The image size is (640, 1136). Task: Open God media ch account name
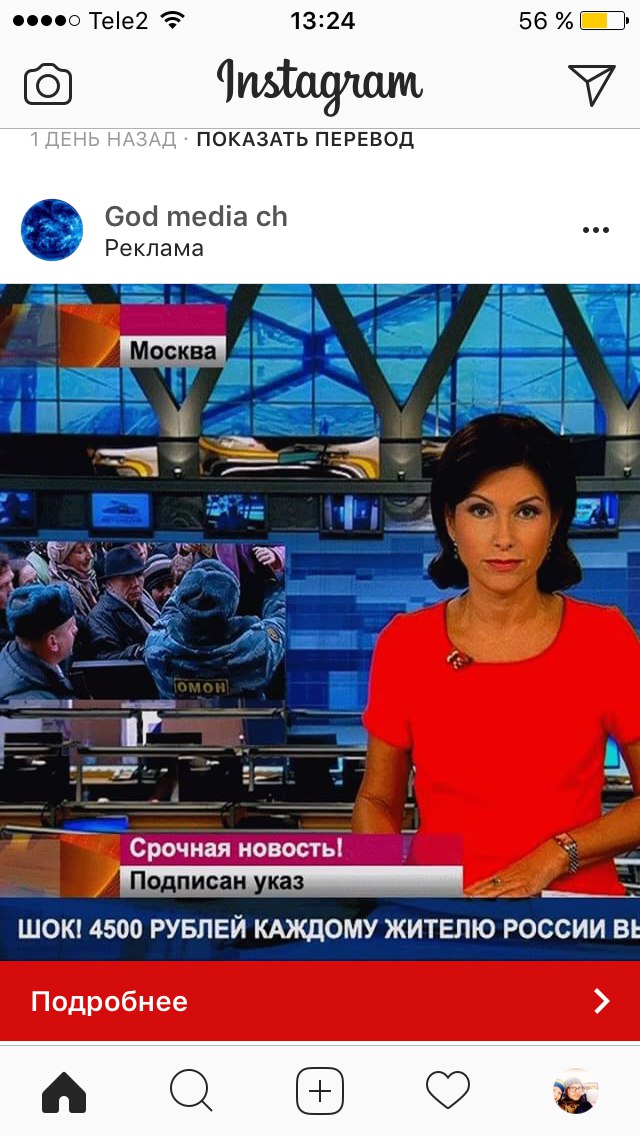tap(196, 216)
